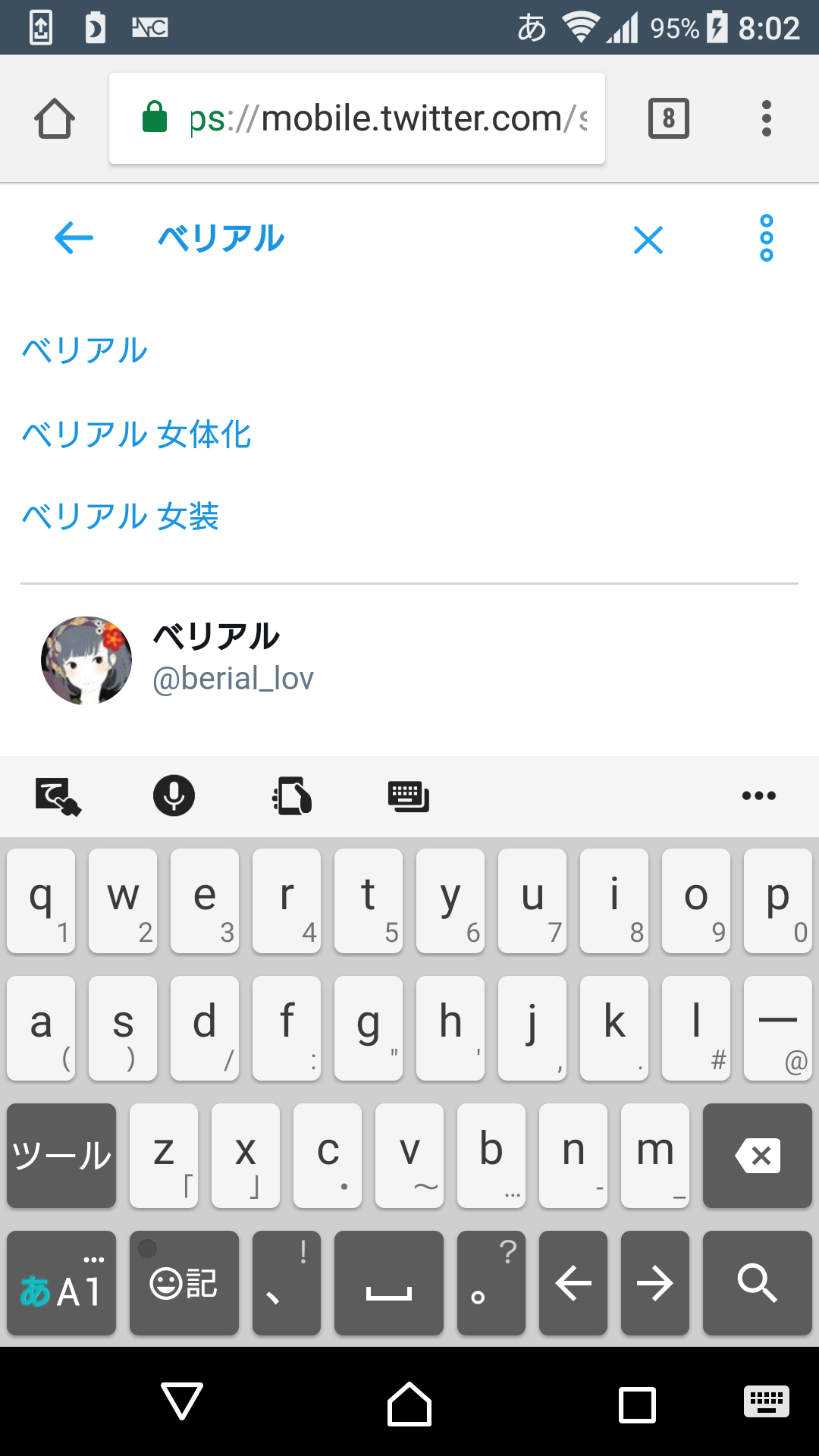Show more keyboard toolbar options
Image resolution: width=819 pixels, height=1456 pixels.
click(x=758, y=795)
